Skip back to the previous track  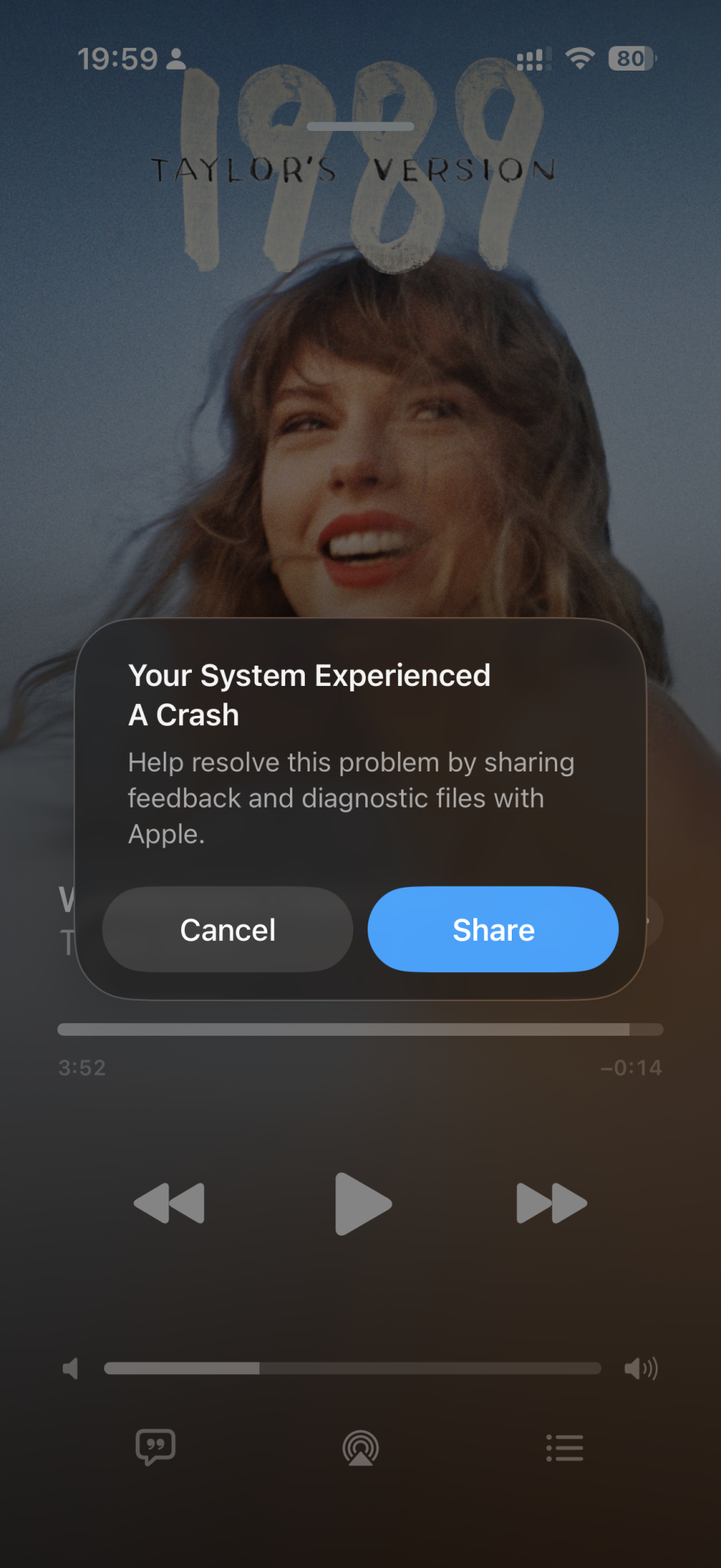pyautogui.click(x=169, y=1203)
